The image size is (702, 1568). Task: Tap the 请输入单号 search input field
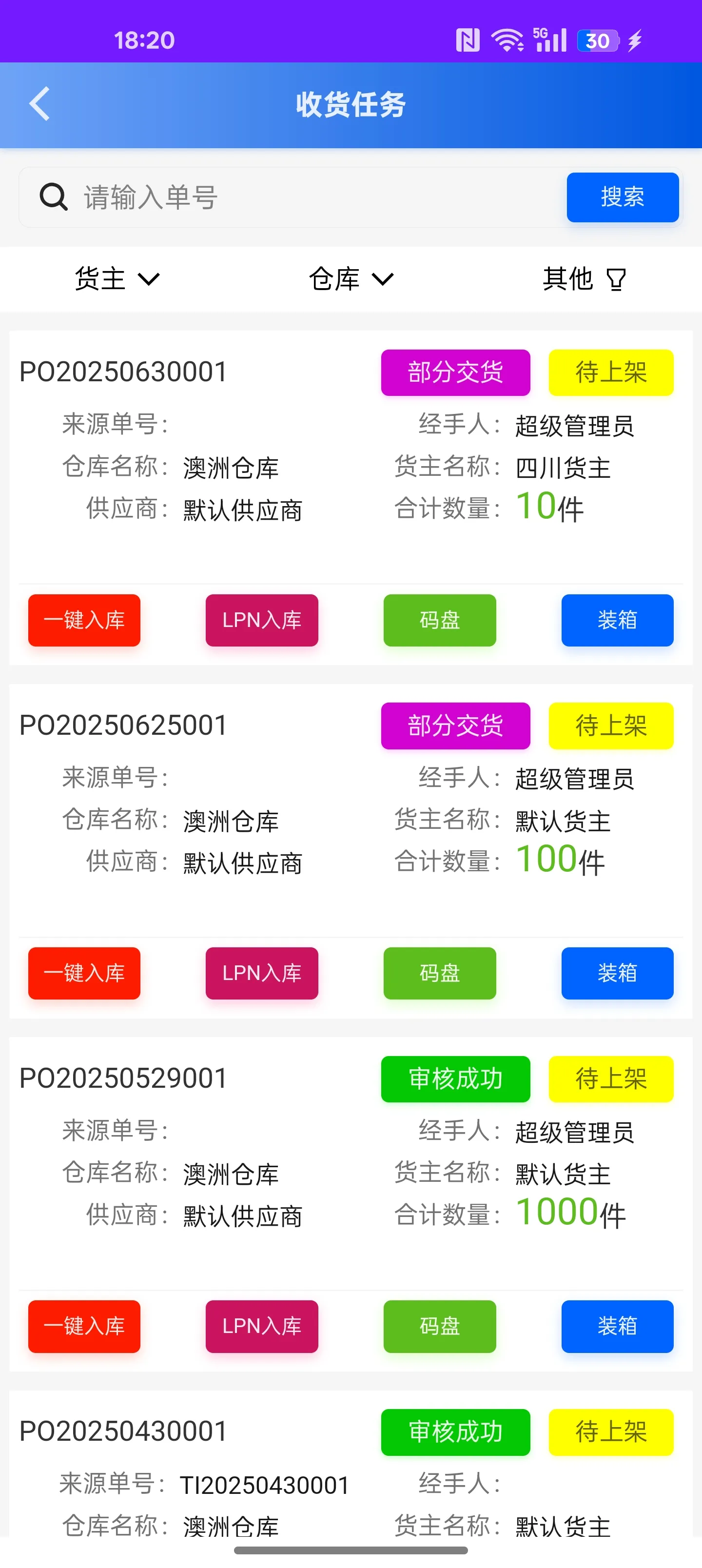[244, 197]
